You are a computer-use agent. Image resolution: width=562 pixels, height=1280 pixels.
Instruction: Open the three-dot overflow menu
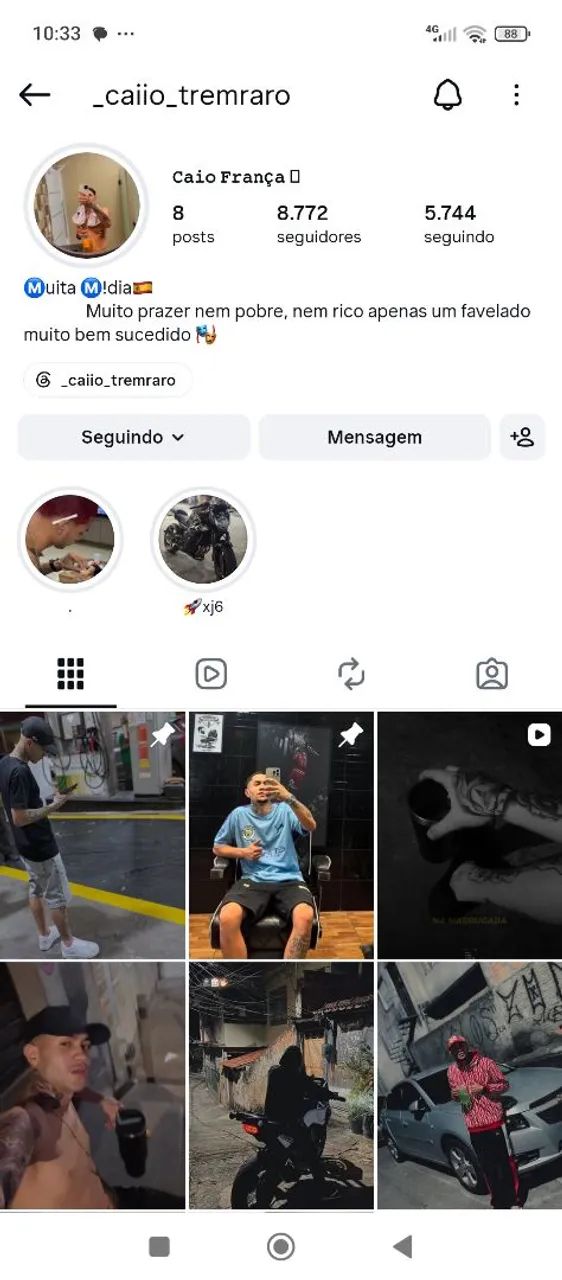pyautogui.click(x=516, y=95)
